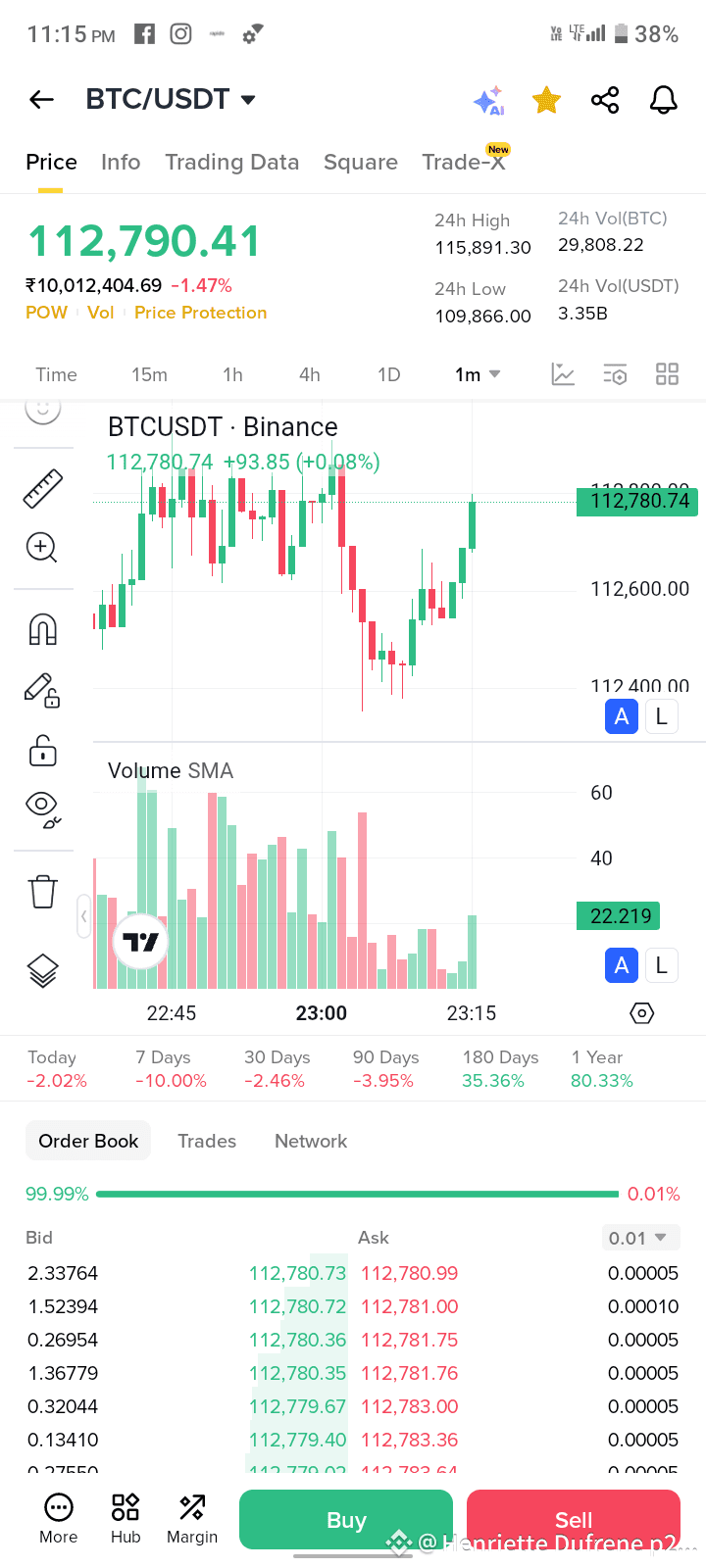The image size is (706, 1568).
Task: Open the 0.01 order book precision dropdown
Action: 638,1238
